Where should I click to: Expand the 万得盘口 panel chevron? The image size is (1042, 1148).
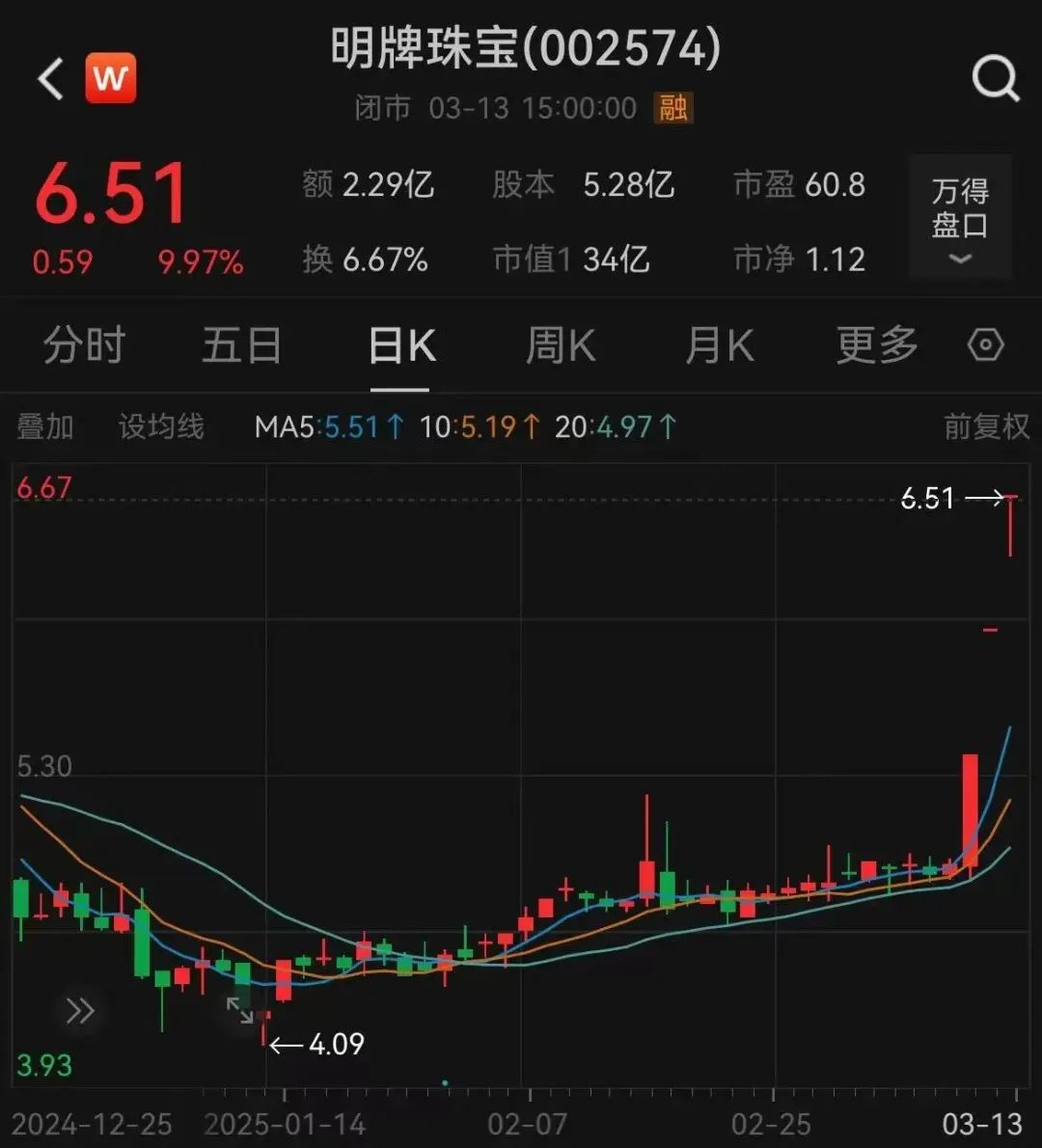(x=959, y=259)
